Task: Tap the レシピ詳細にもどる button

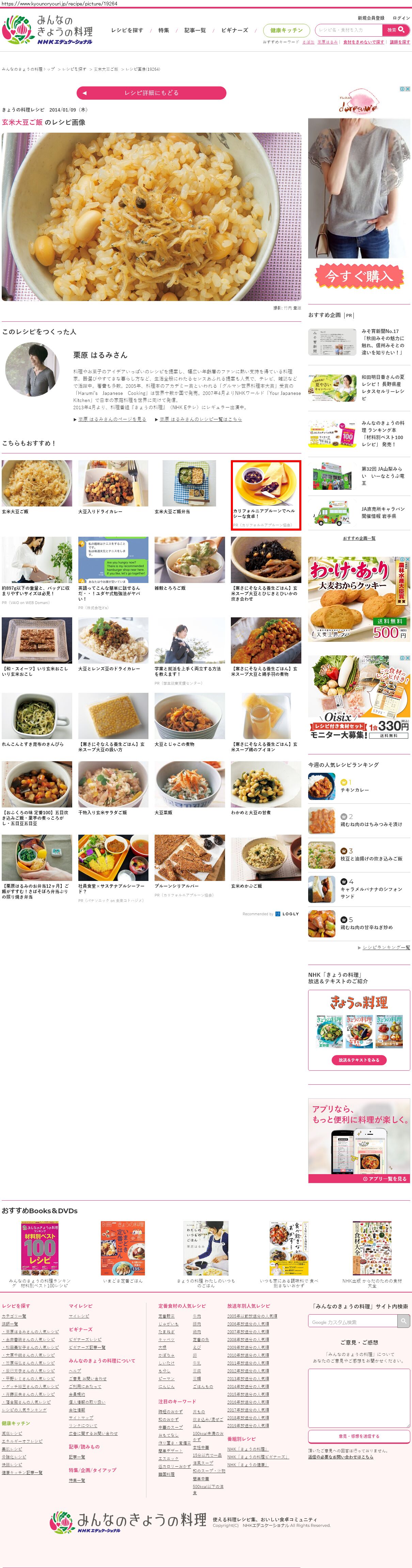Action: pos(151,93)
